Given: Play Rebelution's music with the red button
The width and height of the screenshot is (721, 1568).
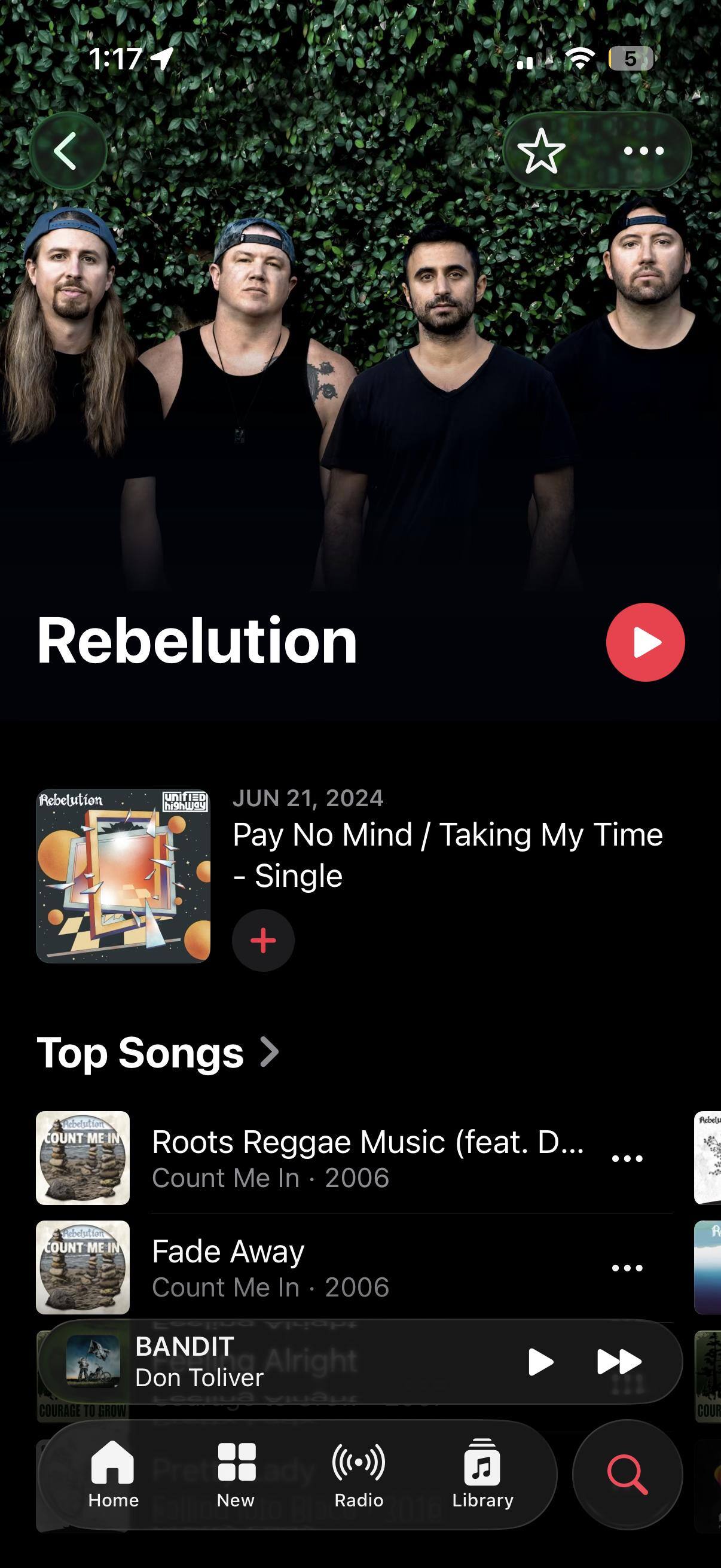Looking at the screenshot, I should click(x=645, y=642).
